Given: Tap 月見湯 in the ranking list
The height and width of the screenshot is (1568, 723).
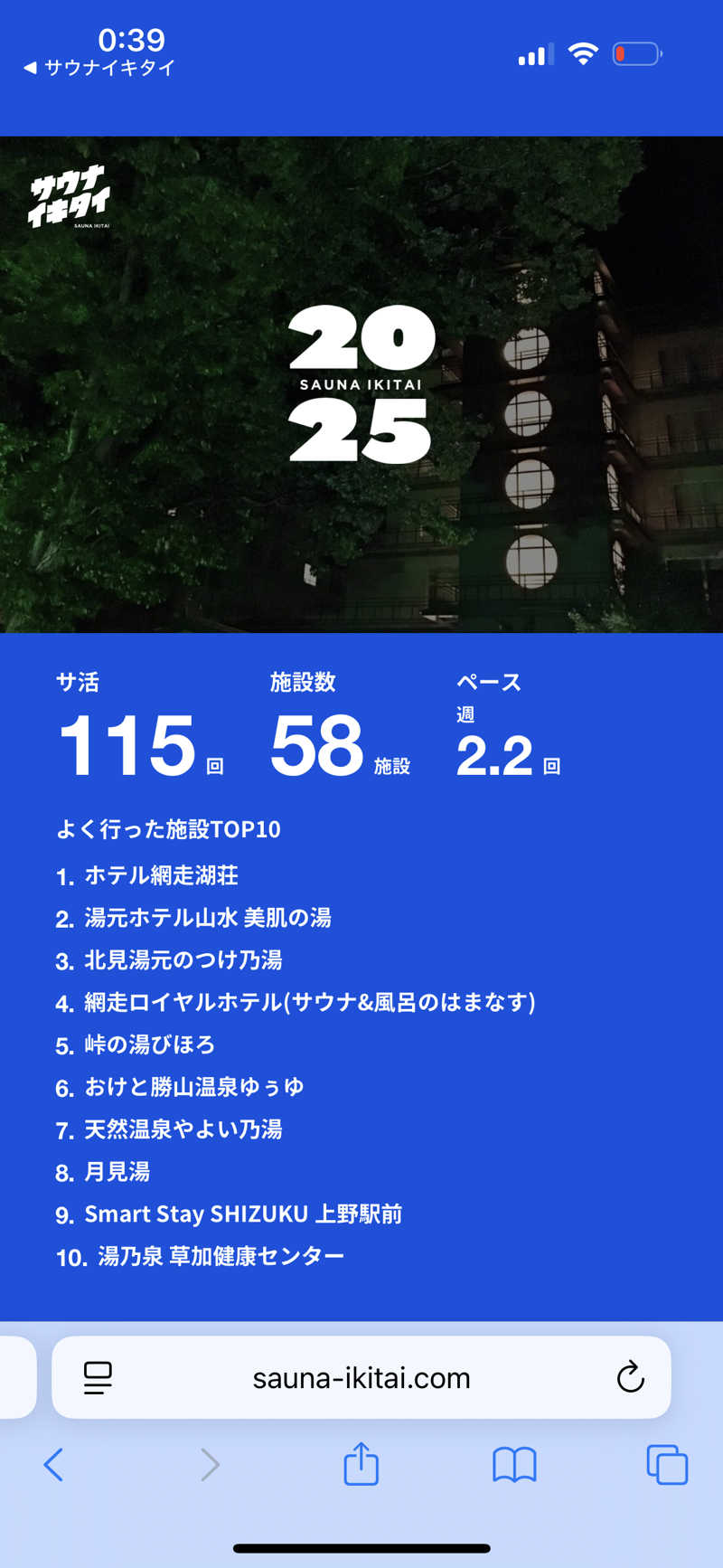Looking at the screenshot, I should (119, 1172).
